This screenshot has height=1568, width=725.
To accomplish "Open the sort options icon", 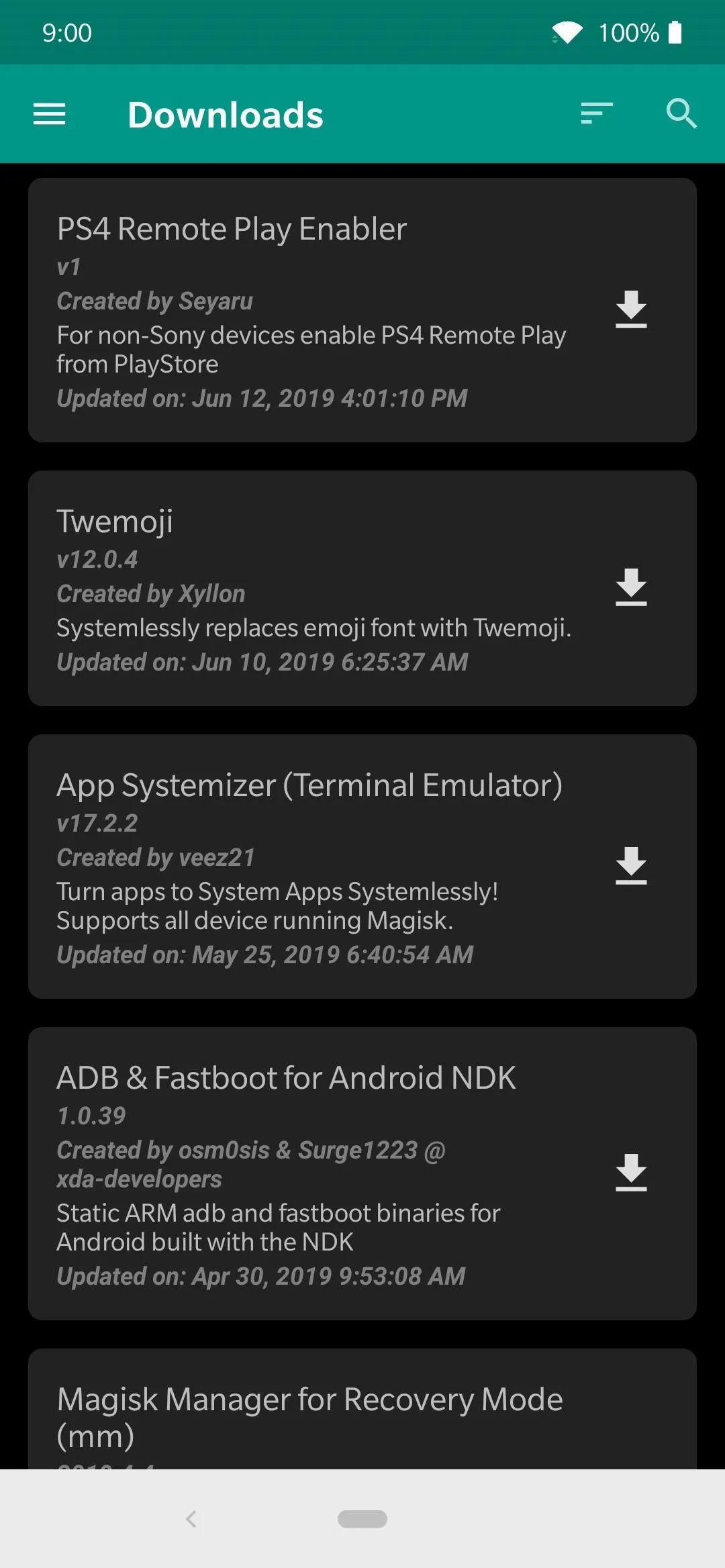I will tap(597, 114).
